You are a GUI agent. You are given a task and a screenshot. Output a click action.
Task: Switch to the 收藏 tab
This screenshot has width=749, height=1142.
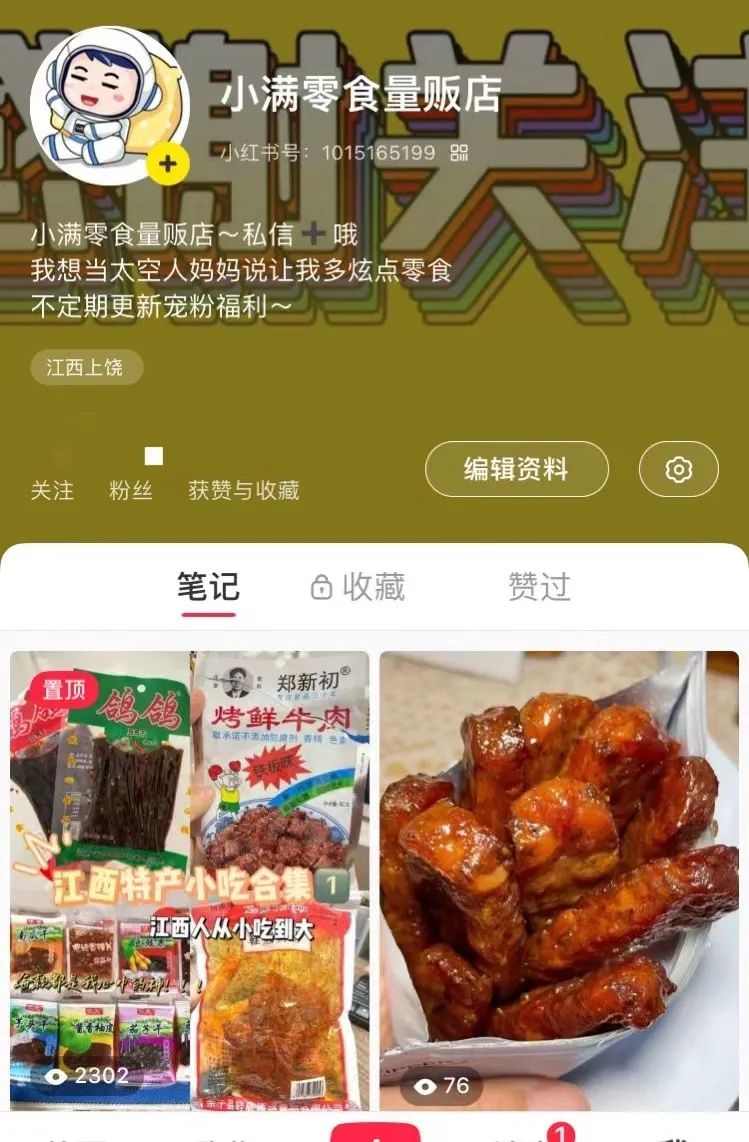(x=358, y=587)
